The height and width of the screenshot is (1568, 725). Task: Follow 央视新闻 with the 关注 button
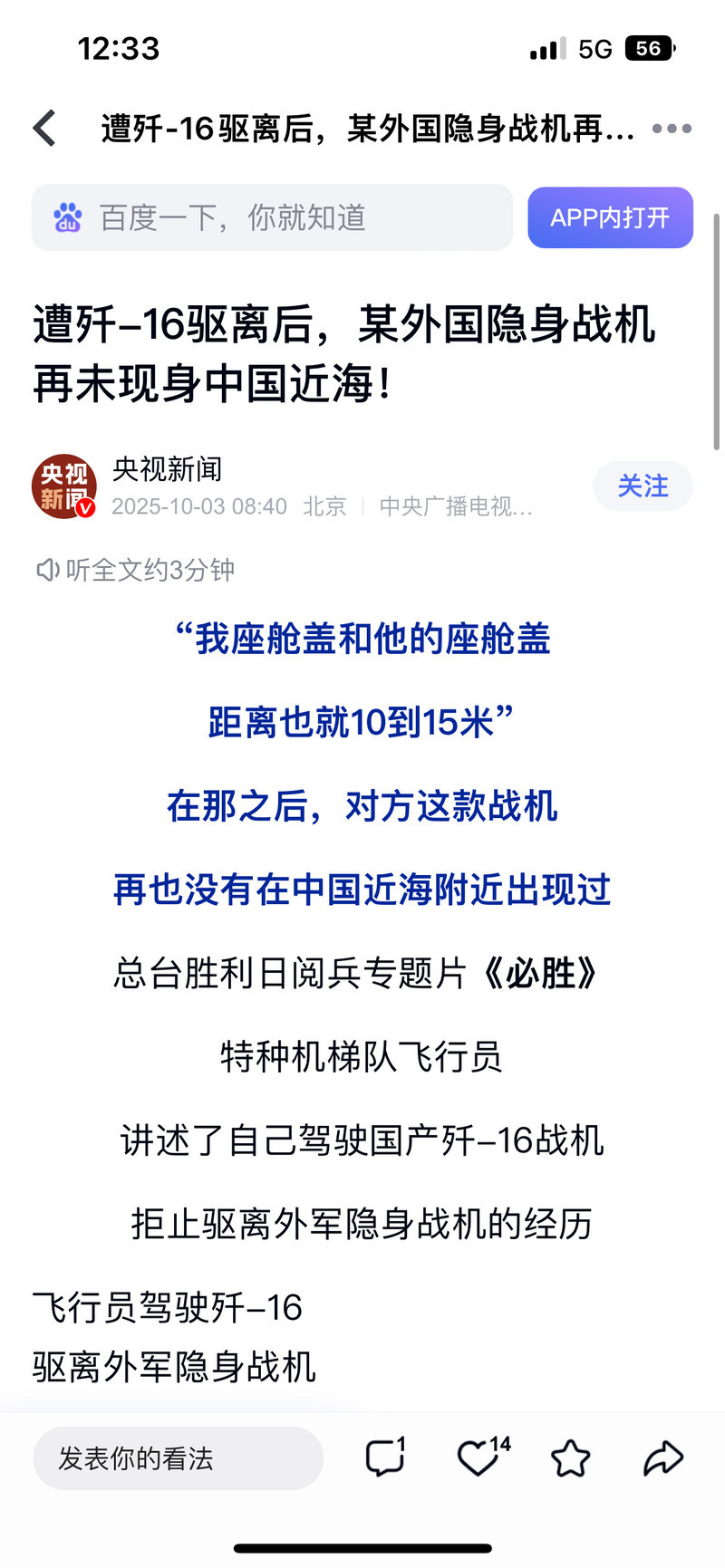[643, 486]
